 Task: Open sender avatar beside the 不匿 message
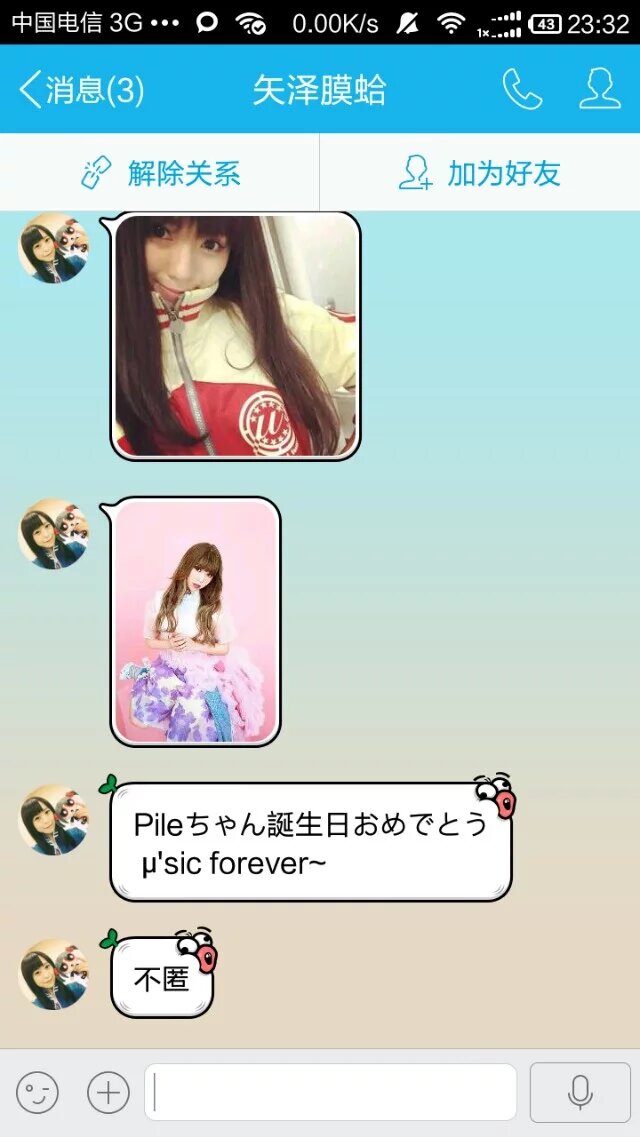click(x=54, y=974)
